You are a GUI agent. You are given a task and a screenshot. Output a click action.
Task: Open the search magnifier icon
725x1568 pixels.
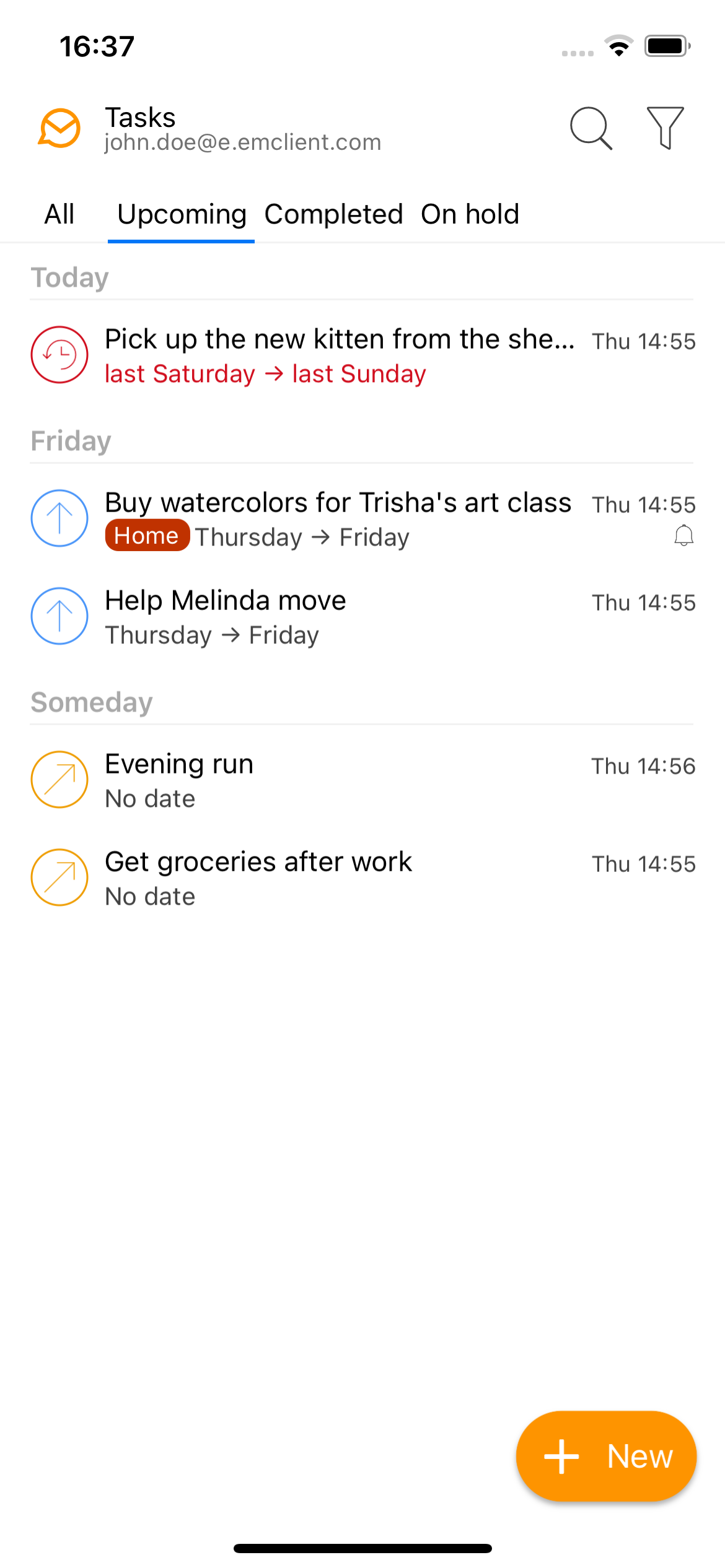pyautogui.click(x=591, y=128)
